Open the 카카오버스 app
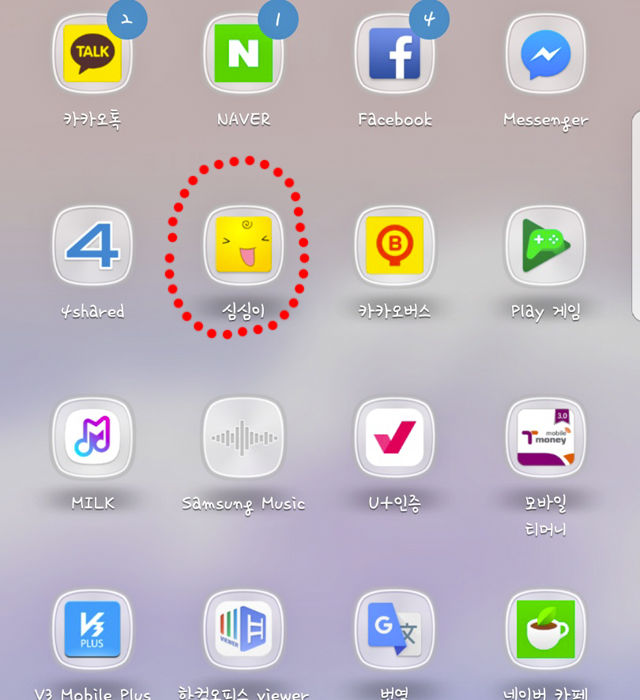The image size is (640, 700). (395, 245)
